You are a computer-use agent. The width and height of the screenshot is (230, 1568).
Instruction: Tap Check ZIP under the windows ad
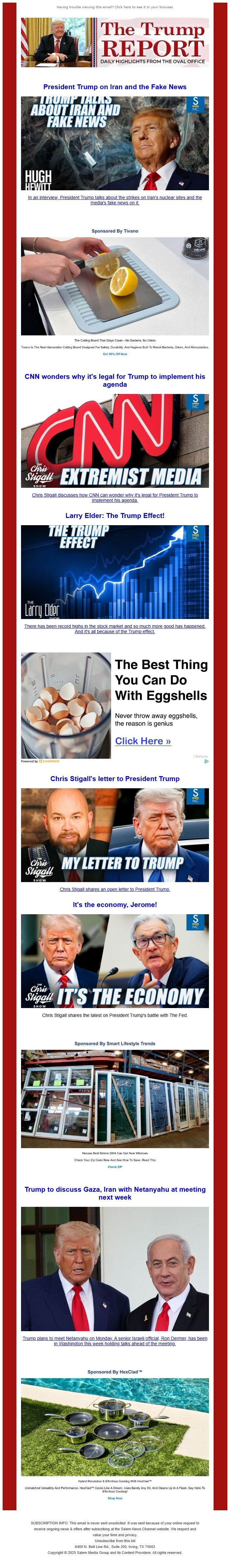point(115,1167)
